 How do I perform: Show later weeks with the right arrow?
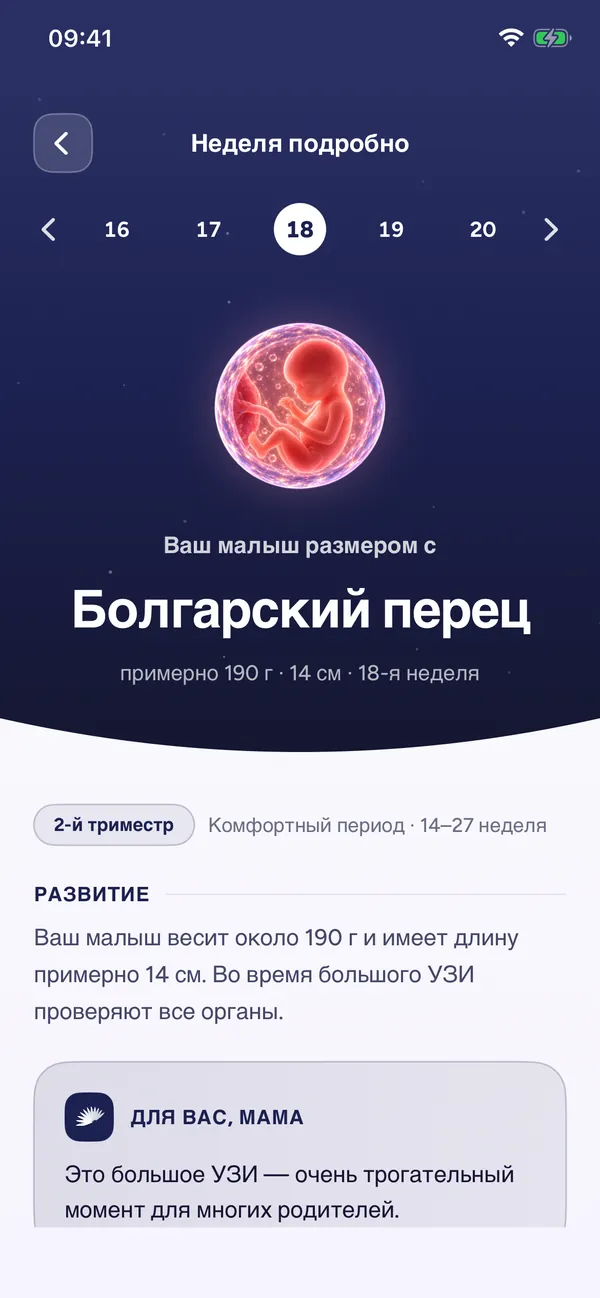(551, 230)
